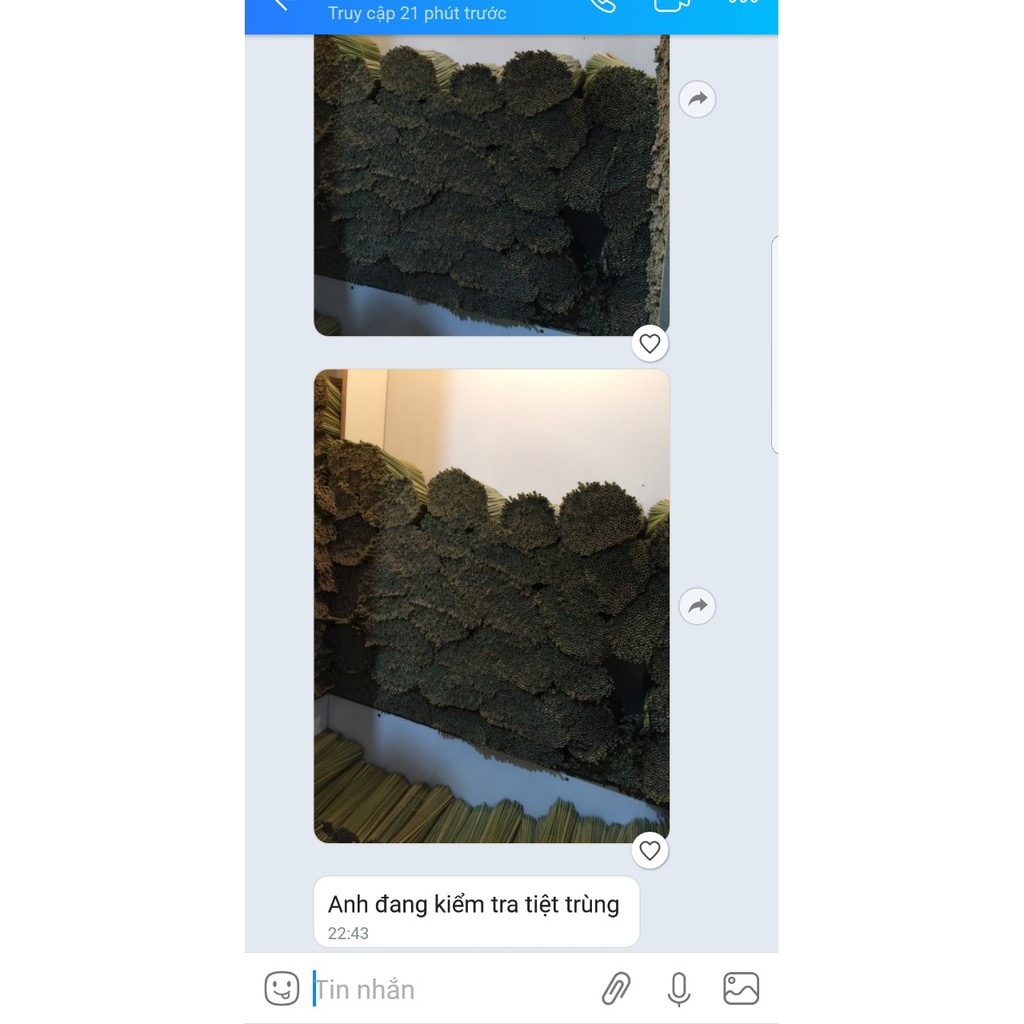1024x1024 pixels.
Task: Open the cut-off photo under the header
Action: (x=491, y=185)
